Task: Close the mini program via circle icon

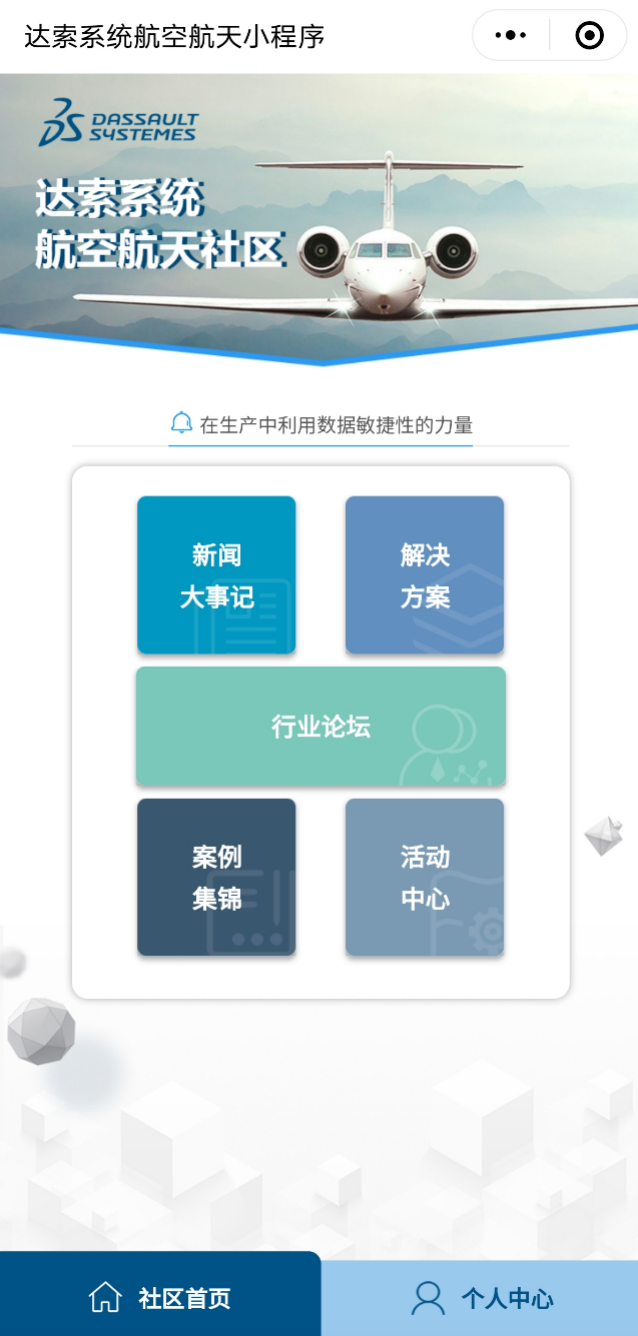Action: coord(590,36)
